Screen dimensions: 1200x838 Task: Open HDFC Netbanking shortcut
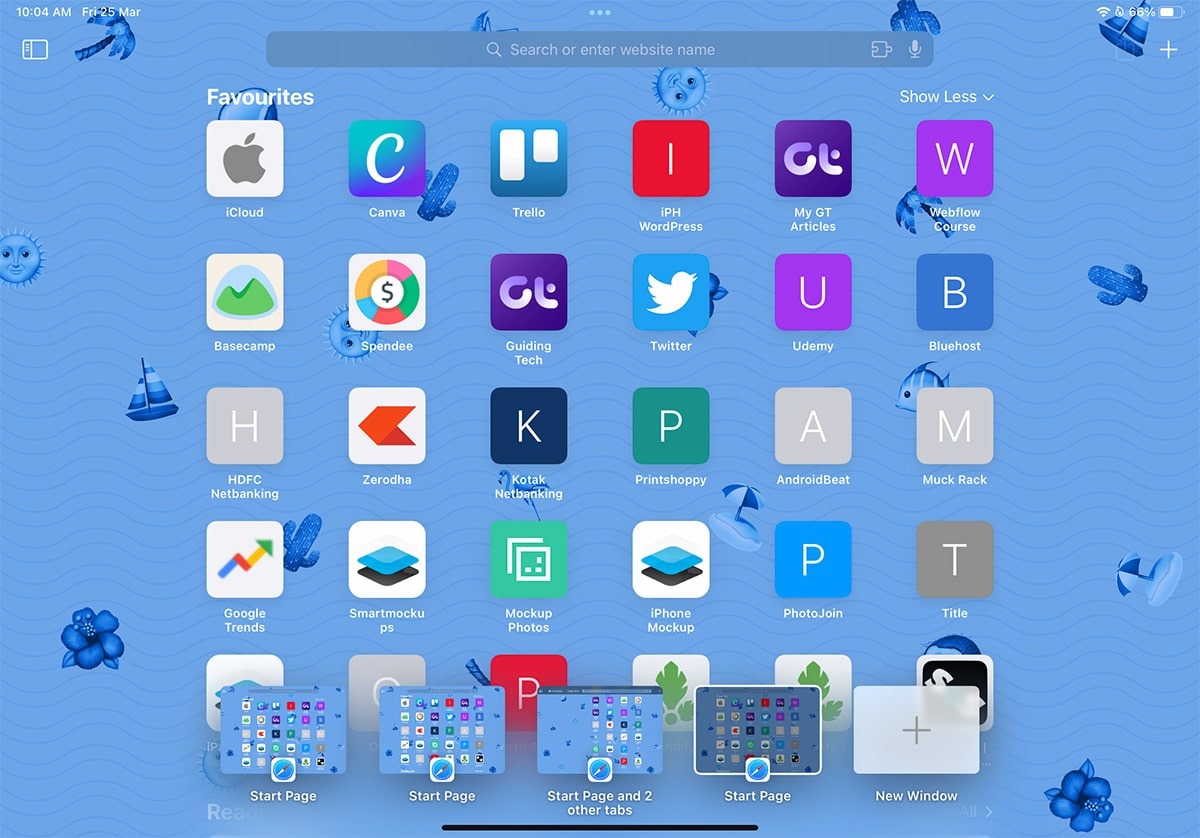[245, 426]
